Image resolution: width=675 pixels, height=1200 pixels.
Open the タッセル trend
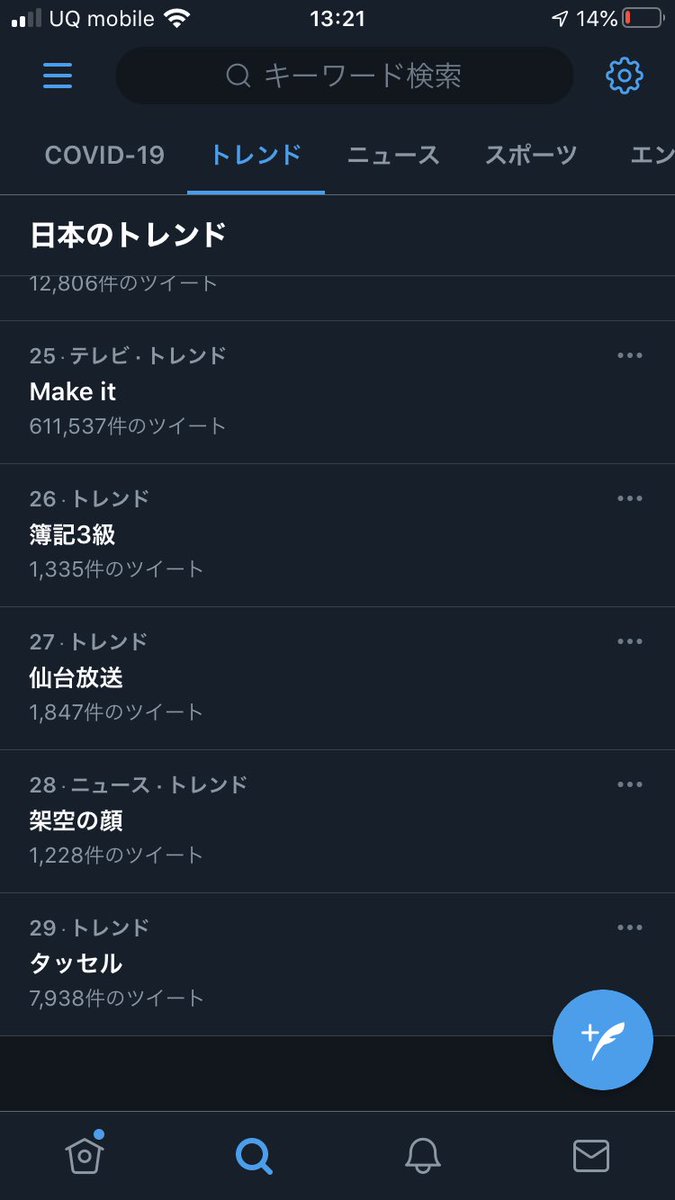tap(337, 964)
